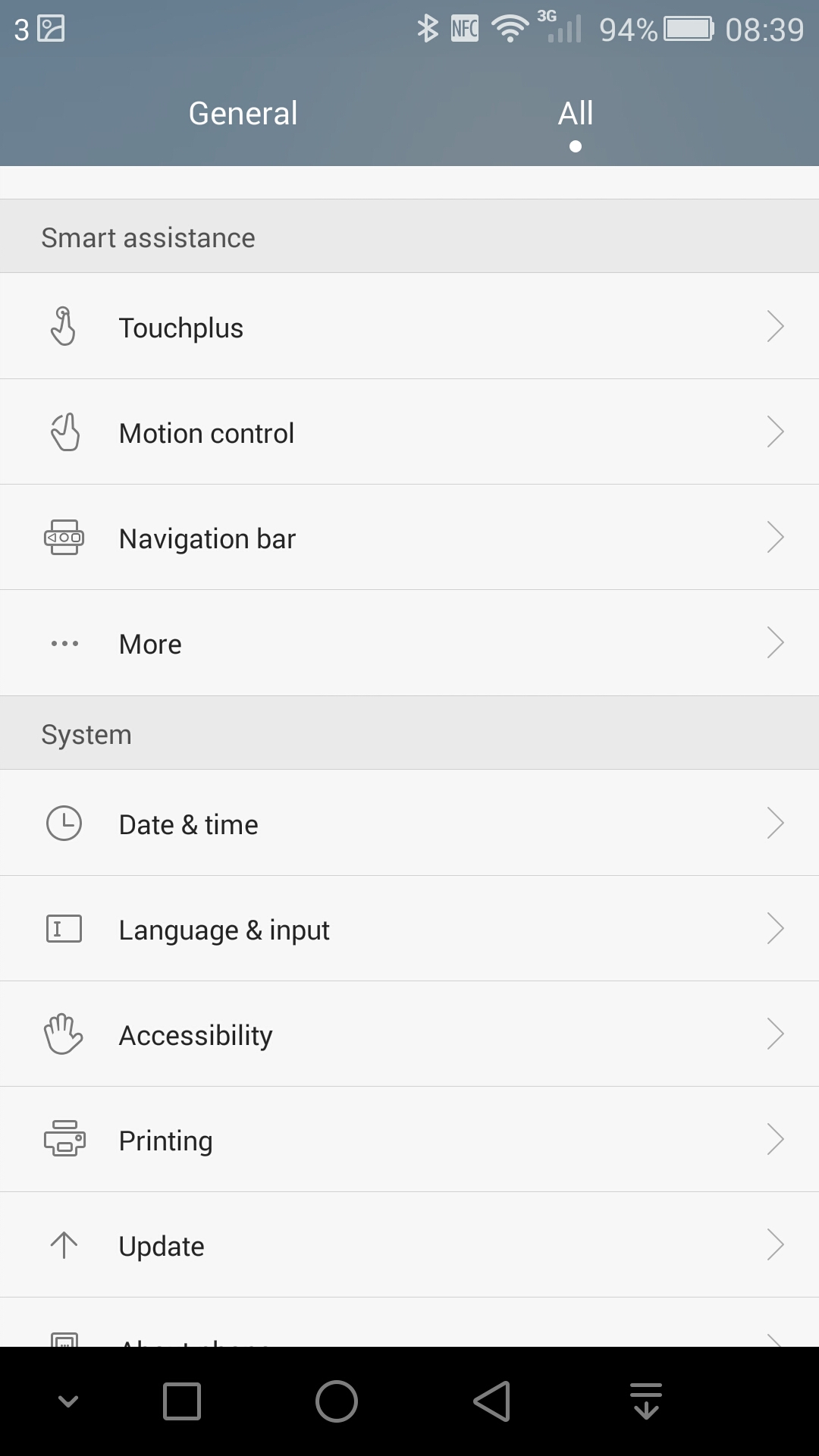Select the All tab
819x1456 pixels.
coord(575,114)
